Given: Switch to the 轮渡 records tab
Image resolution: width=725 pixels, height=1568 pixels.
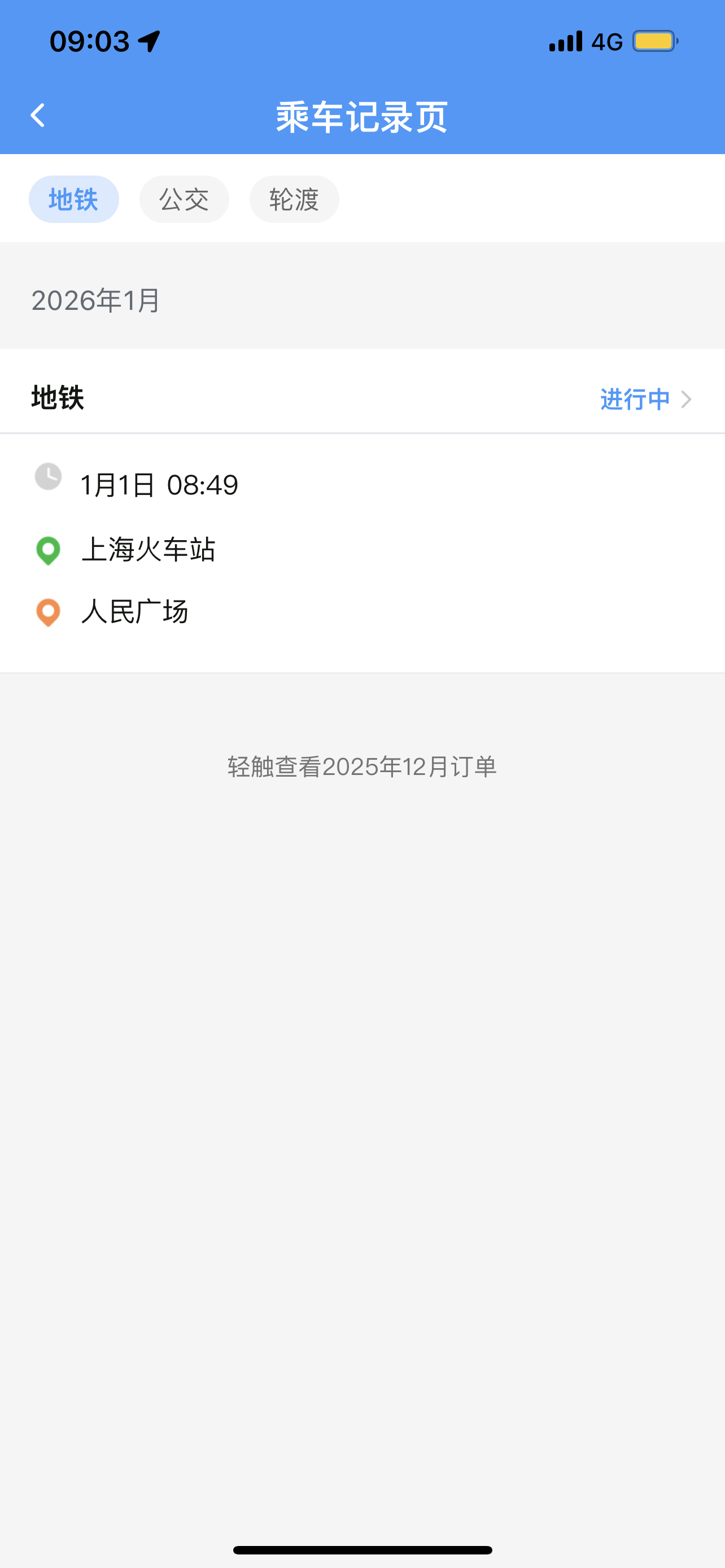Looking at the screenshot, I should [294, 199].
